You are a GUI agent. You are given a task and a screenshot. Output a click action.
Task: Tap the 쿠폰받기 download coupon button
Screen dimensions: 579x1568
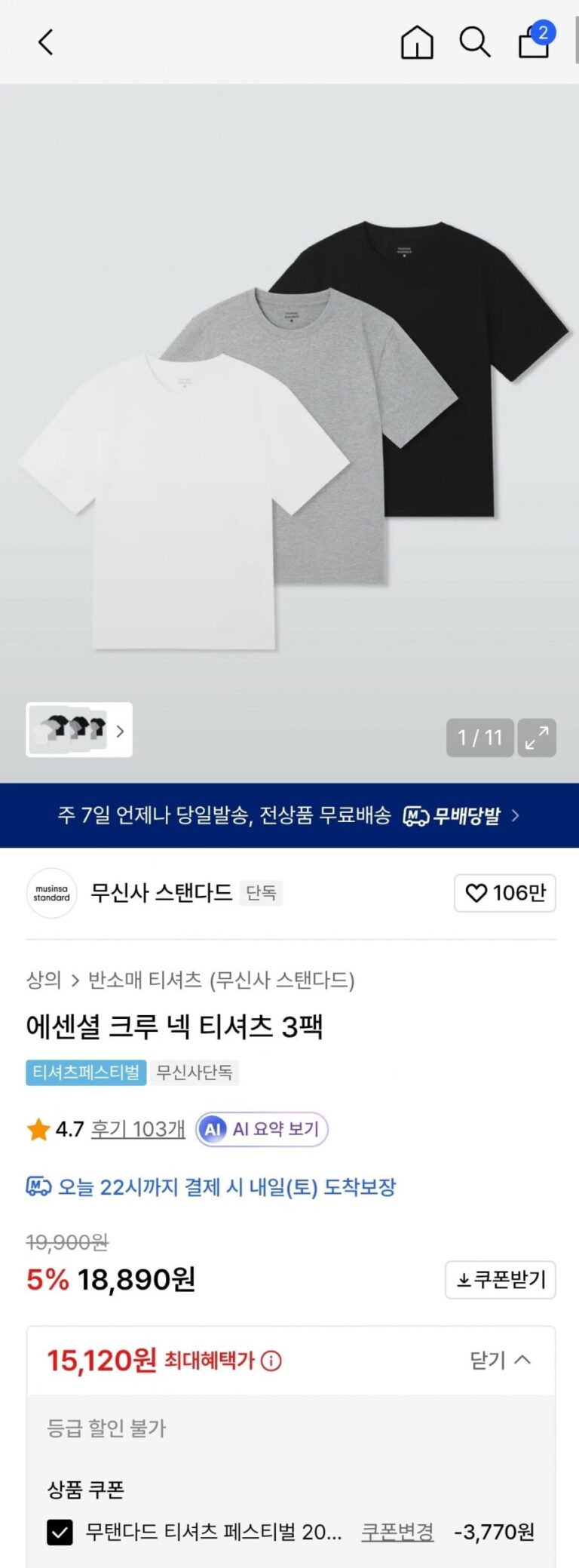(x=501, y=1279)
